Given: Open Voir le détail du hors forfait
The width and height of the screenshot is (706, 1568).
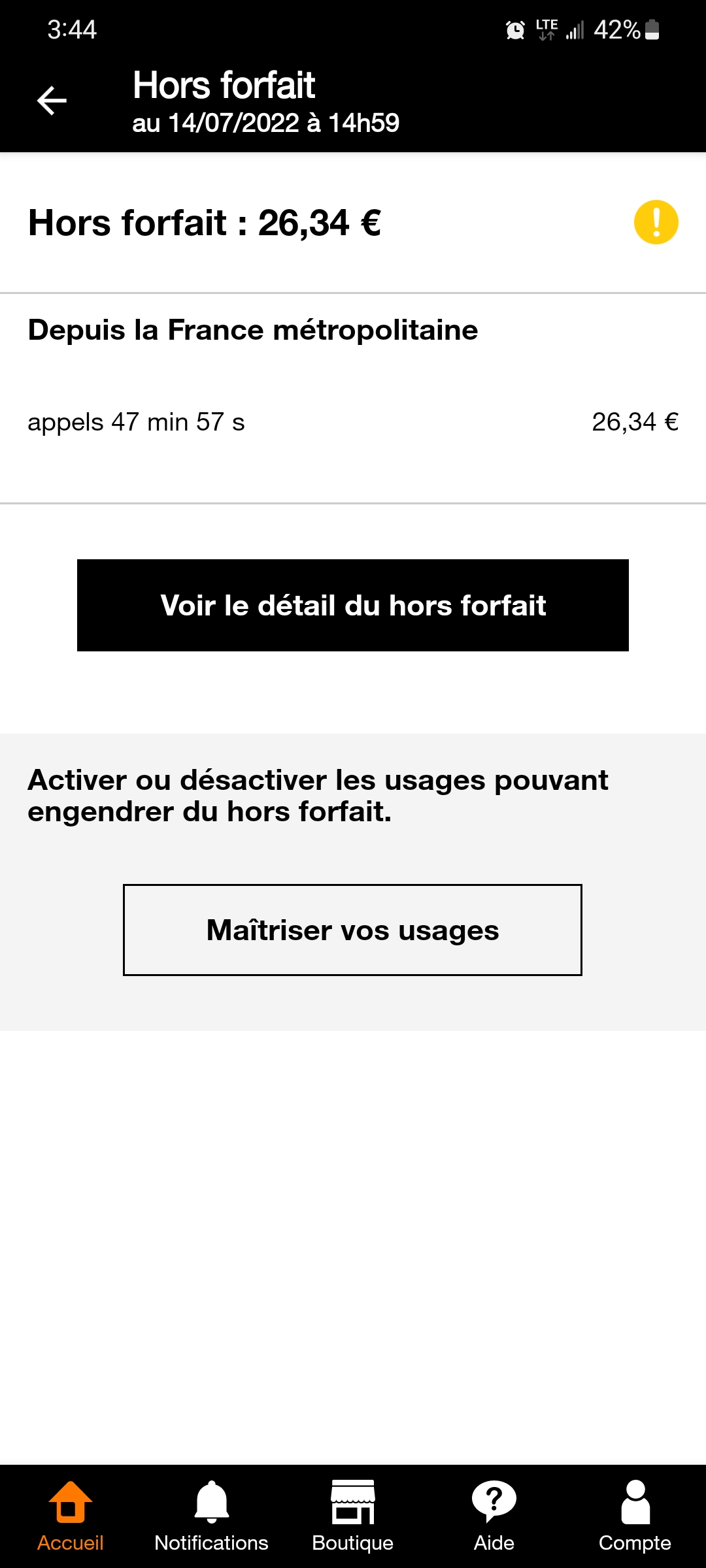Looking at the screenshot, I should (353, 605).
